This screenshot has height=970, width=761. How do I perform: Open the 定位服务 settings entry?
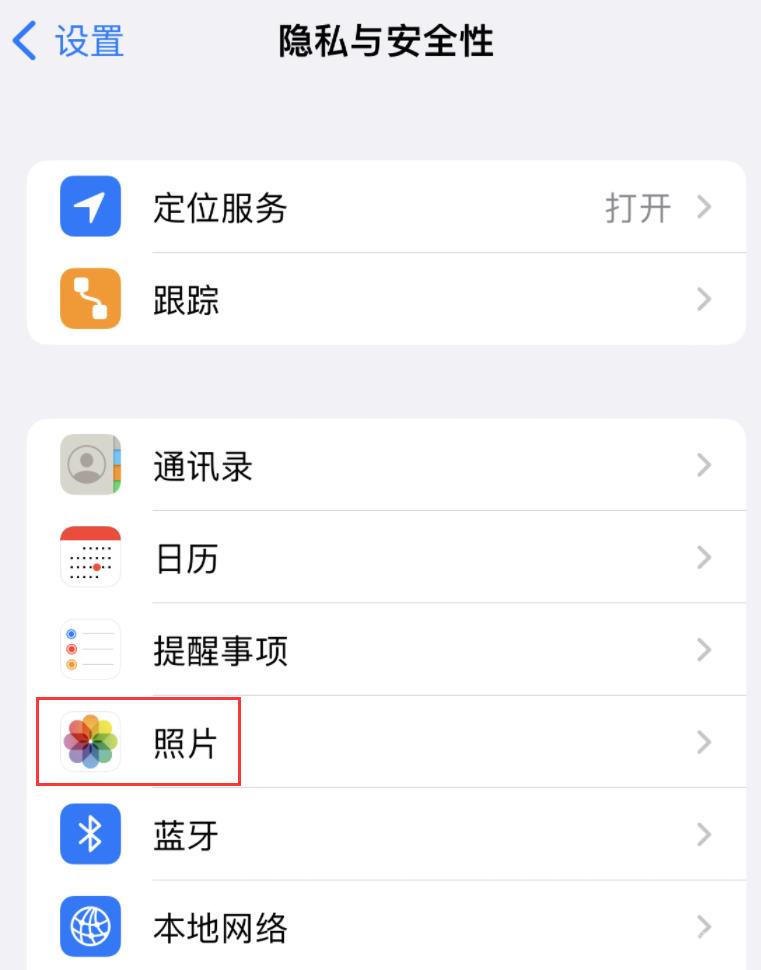tap(380, 207)
